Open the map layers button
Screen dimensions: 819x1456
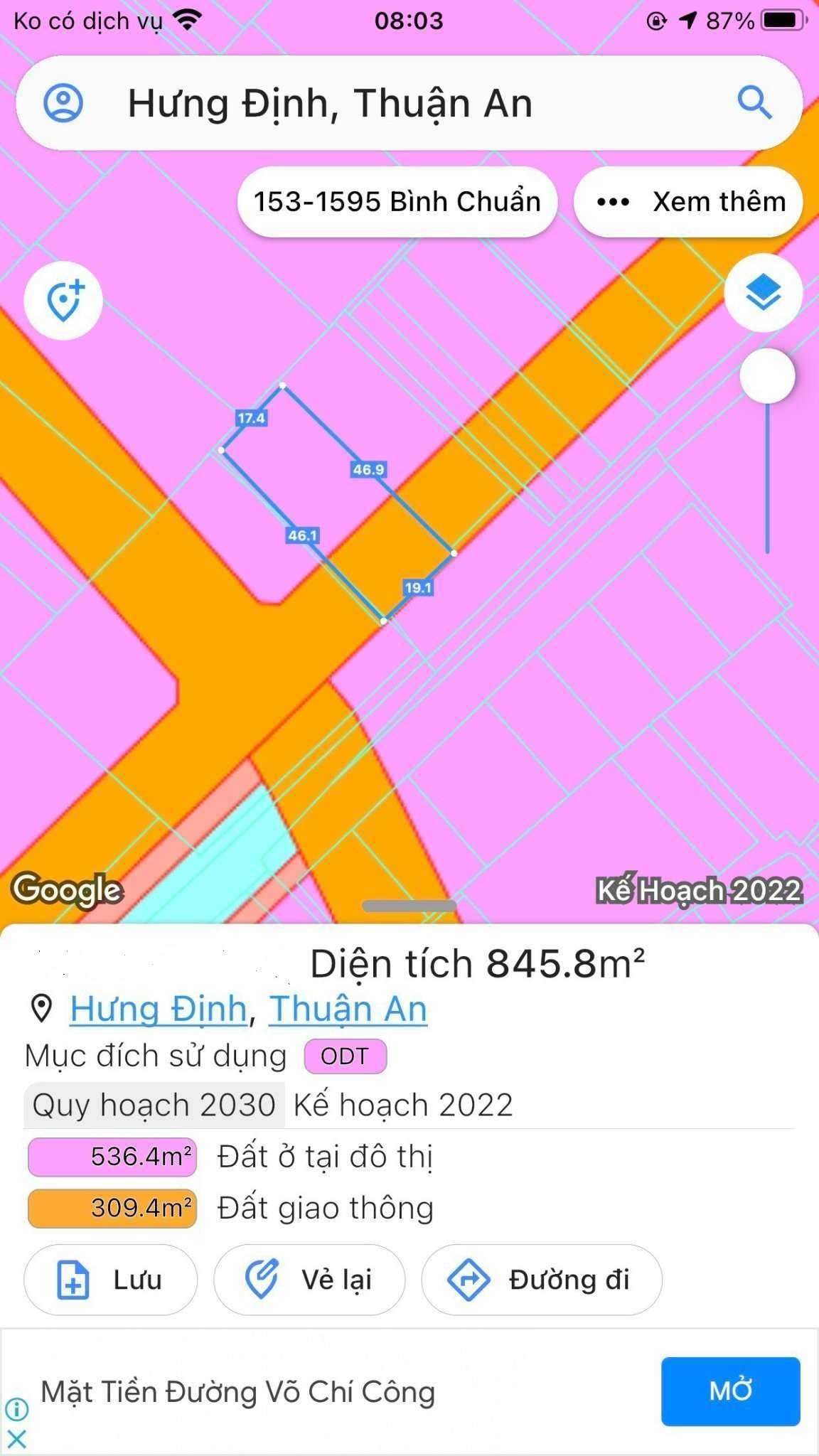click(764, 292)
